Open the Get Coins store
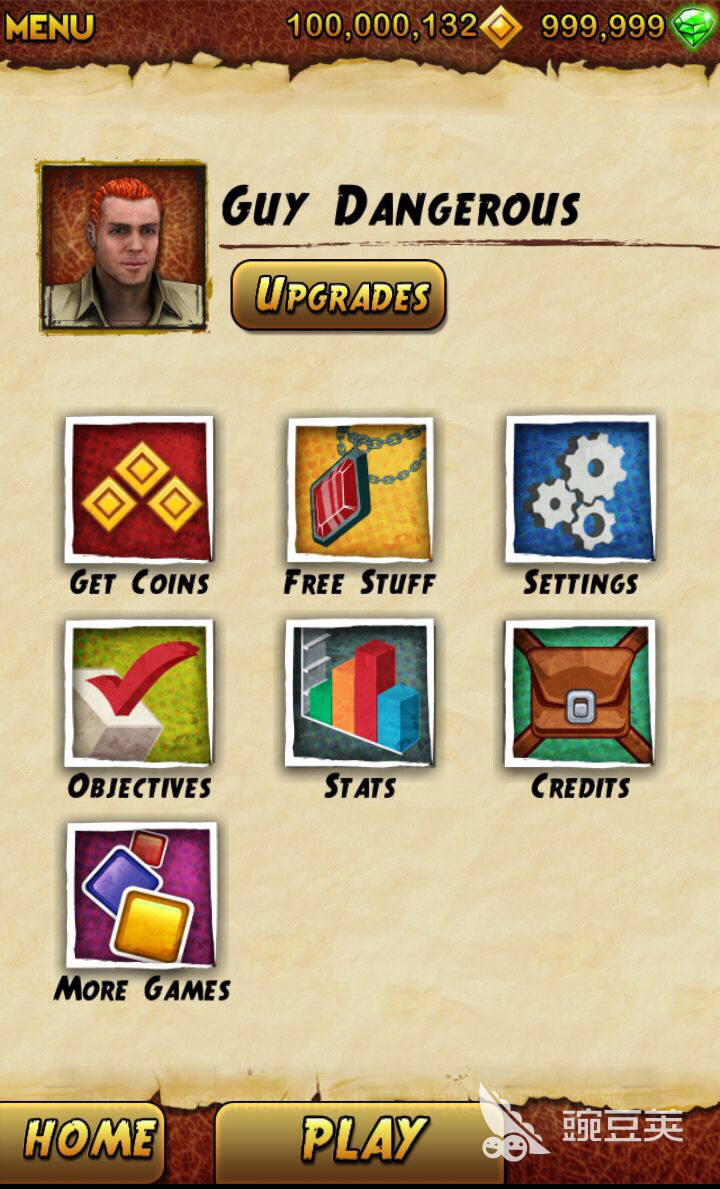The width and height of the screenshot is (720, 1189). point(139,490)
